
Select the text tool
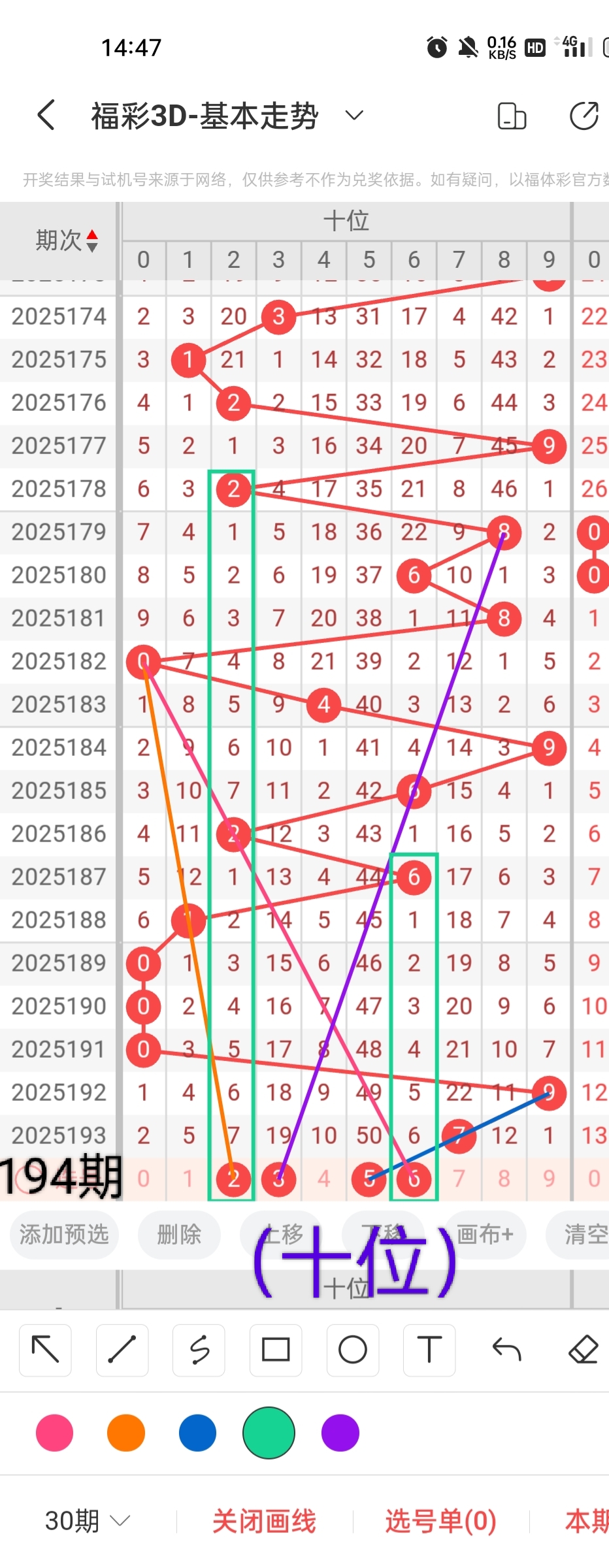pos(429,1350)
